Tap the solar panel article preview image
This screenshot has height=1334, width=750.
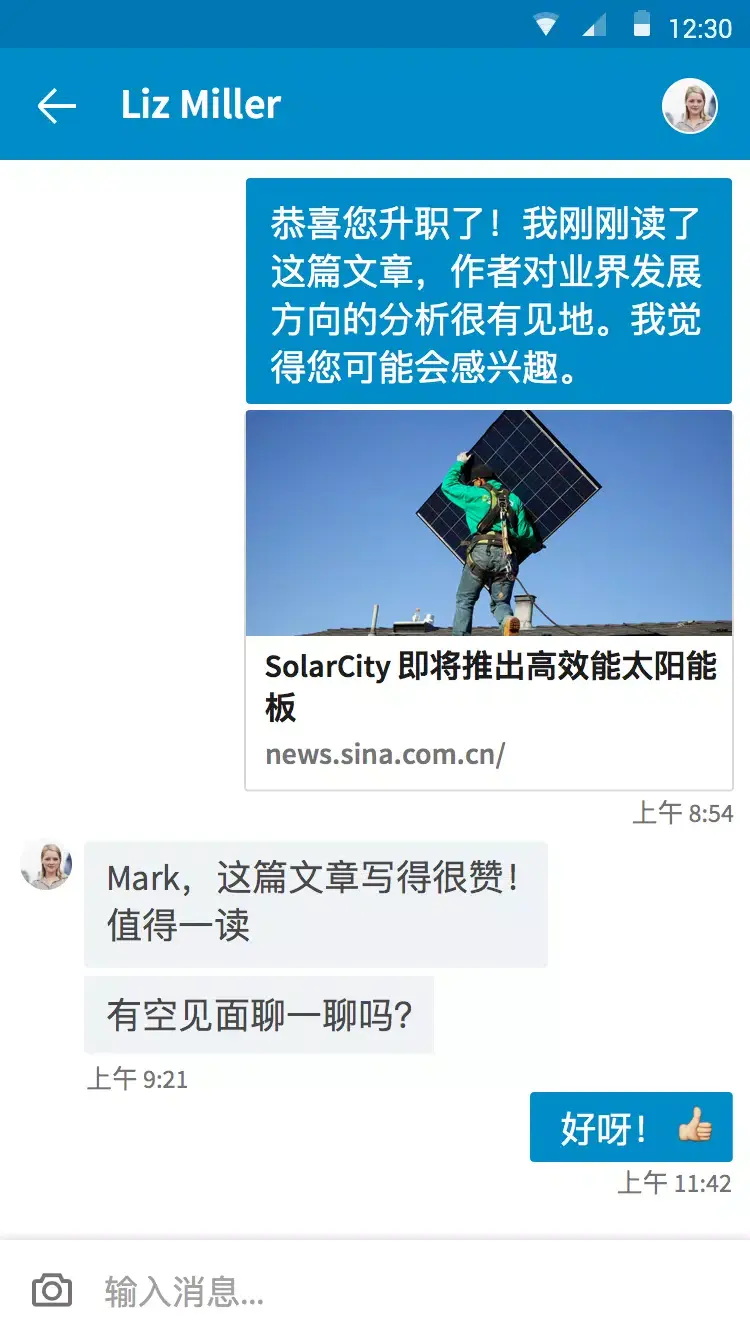pos(488,524)
